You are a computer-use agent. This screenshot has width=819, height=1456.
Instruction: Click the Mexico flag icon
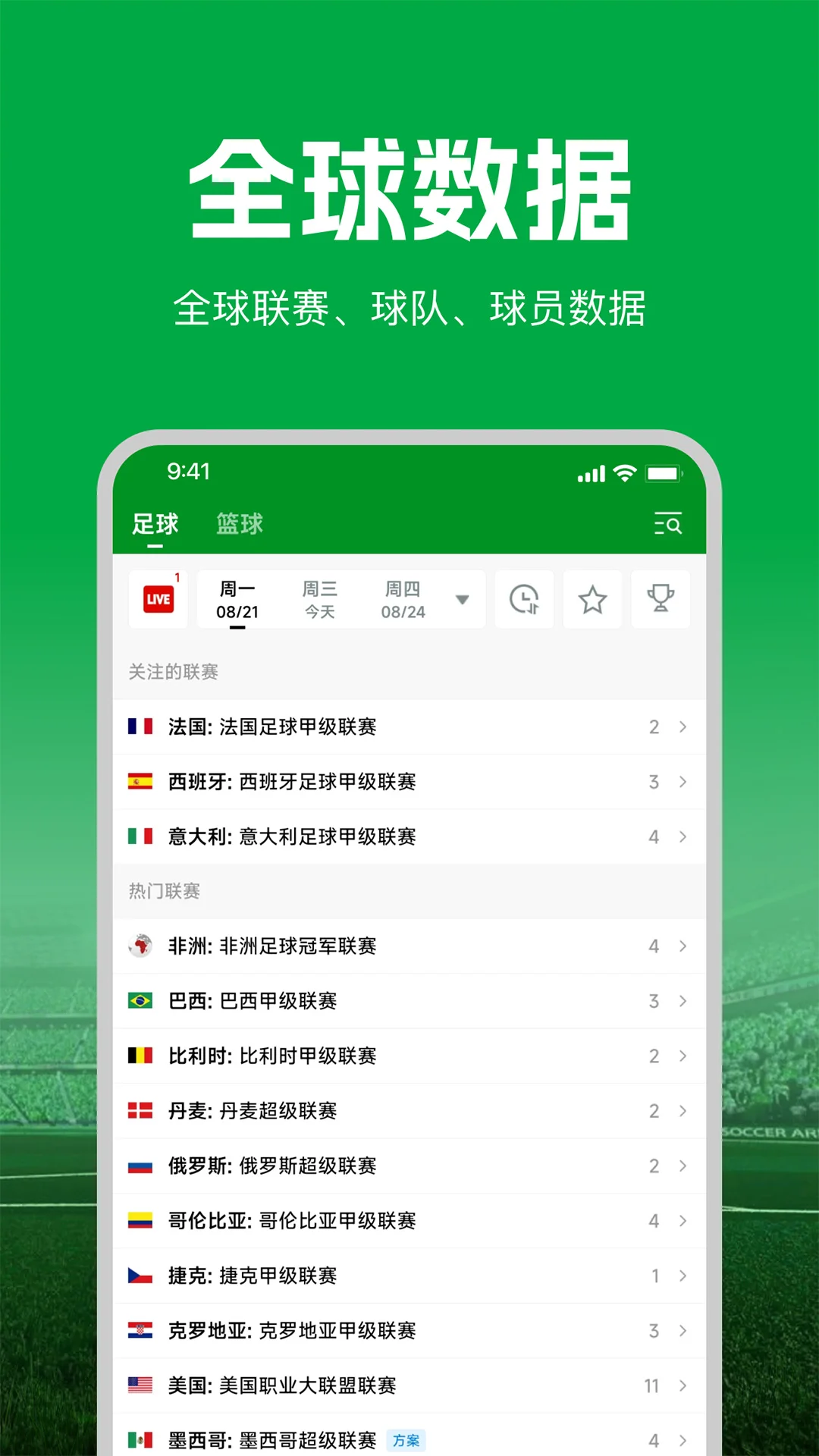(138, 1439)
